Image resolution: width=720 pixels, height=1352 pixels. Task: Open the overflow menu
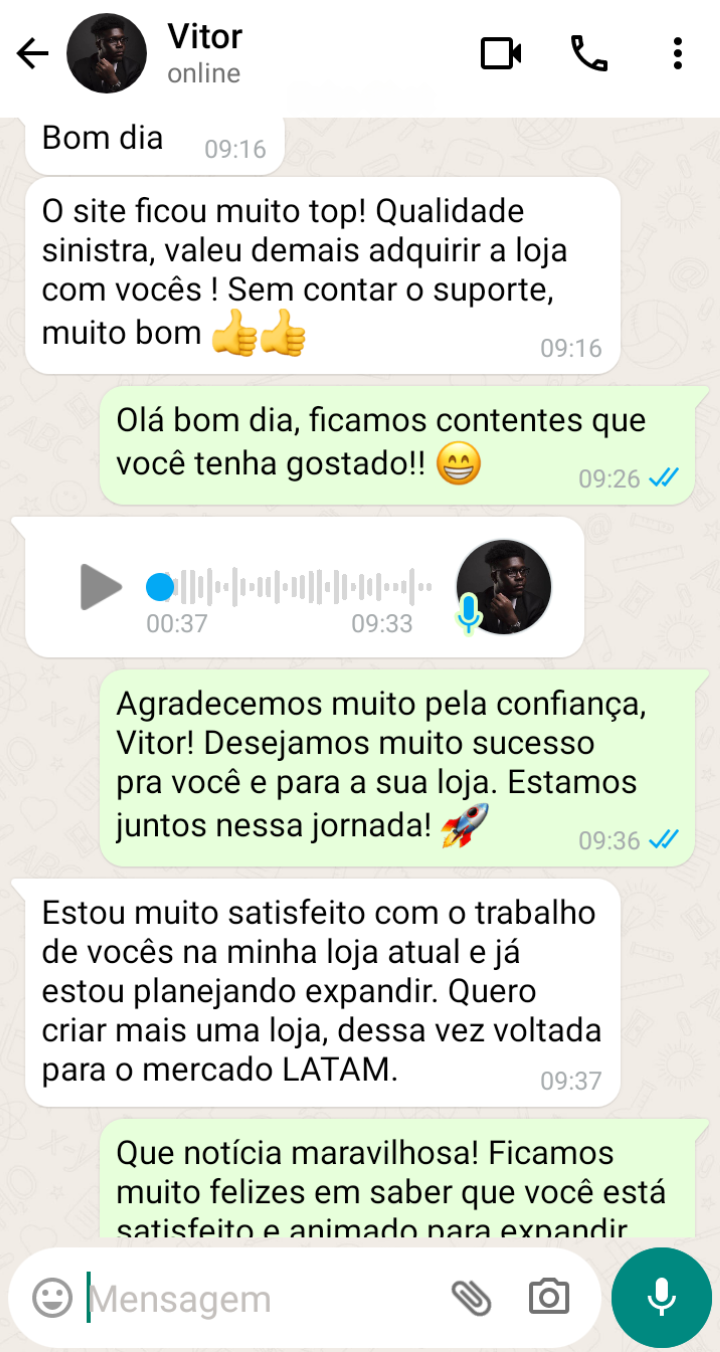(x=678, y=54)
